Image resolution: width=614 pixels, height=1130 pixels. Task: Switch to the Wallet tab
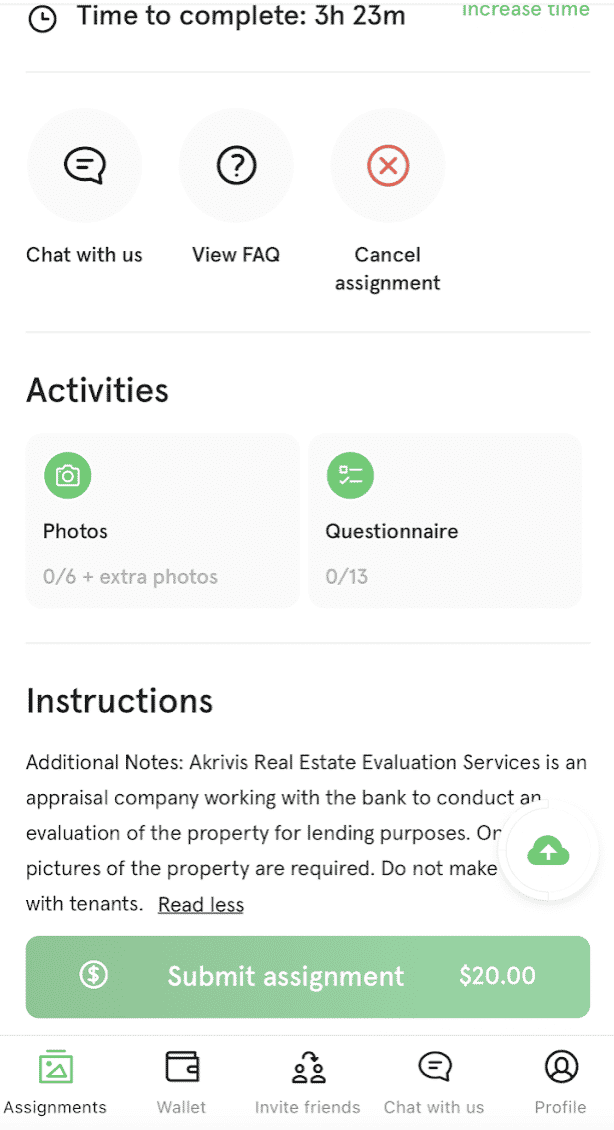[182, 1082]
